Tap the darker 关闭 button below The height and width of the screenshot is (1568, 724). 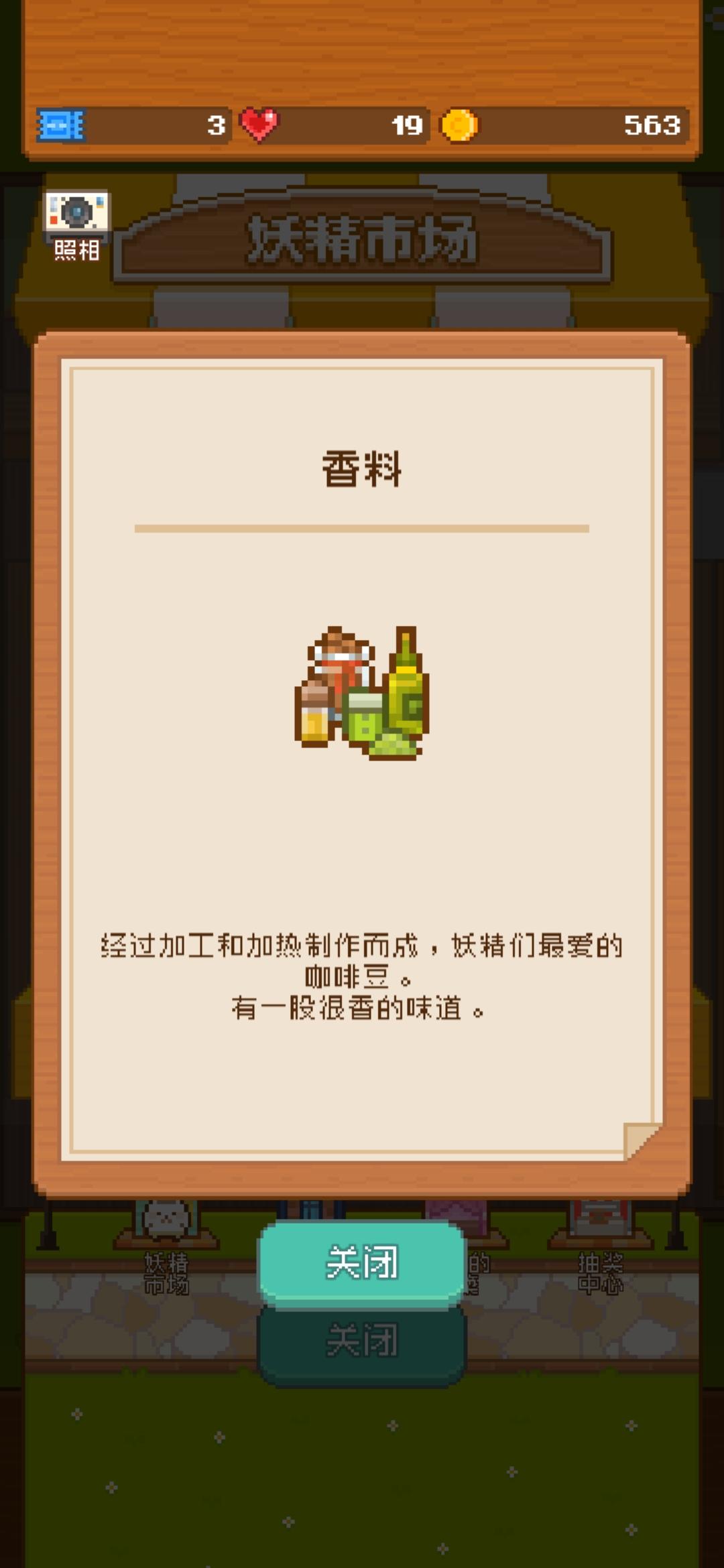[362, 1340]
